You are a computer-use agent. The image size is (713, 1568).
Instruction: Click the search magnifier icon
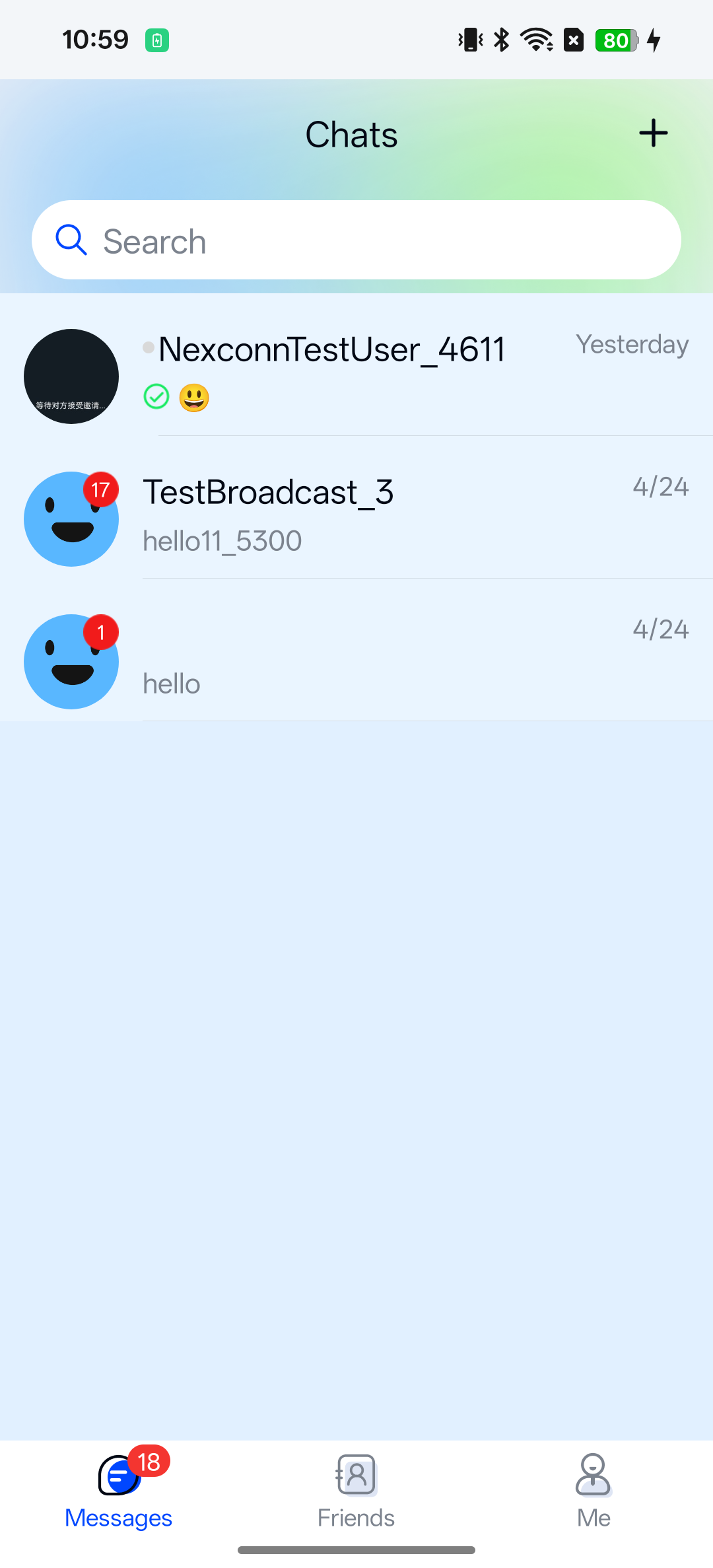(72, 240)
